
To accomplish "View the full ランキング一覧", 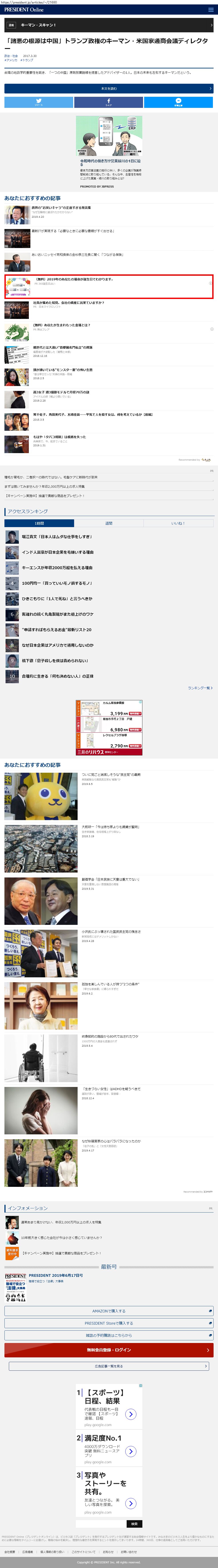I will [x=200, y=688].
